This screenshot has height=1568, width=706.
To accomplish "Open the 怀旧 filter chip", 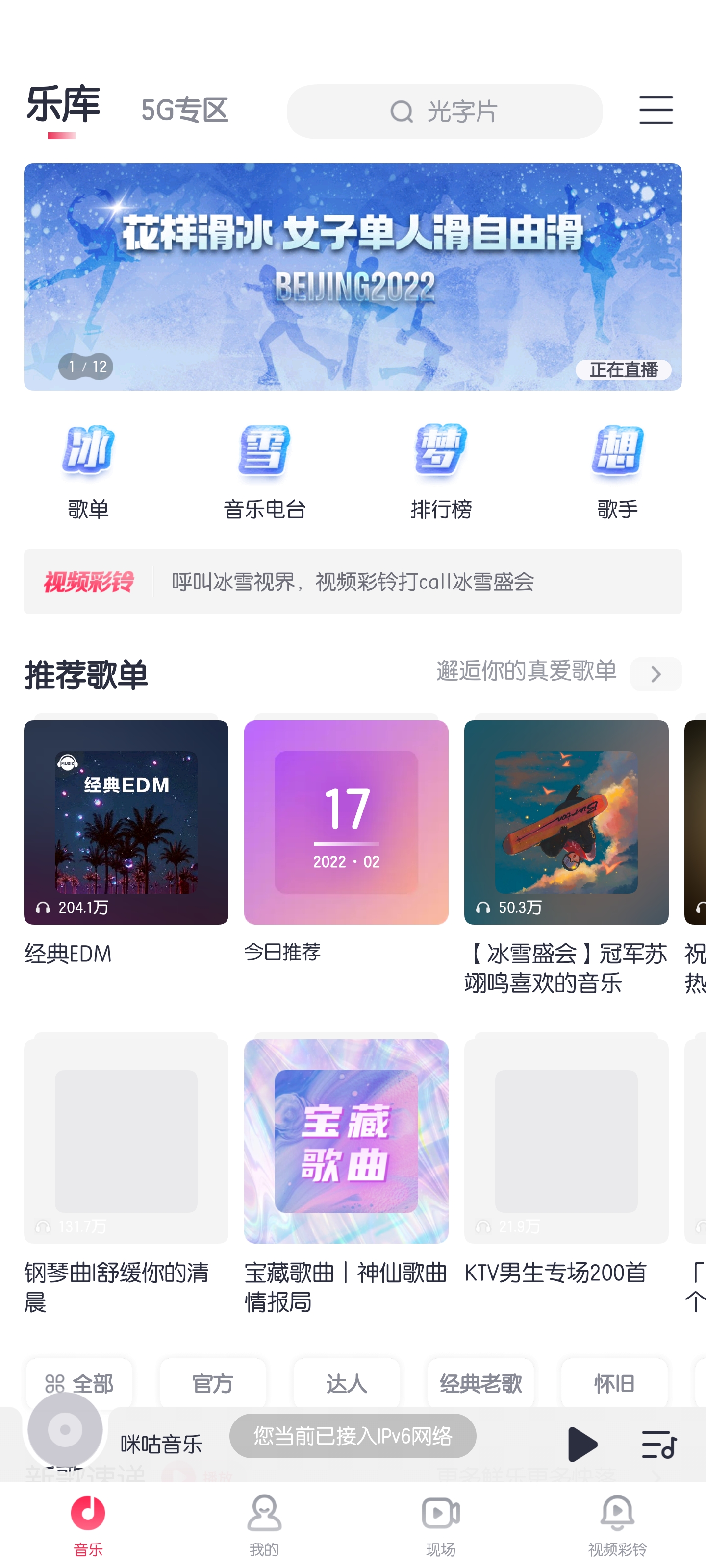I will (615, 1383).
